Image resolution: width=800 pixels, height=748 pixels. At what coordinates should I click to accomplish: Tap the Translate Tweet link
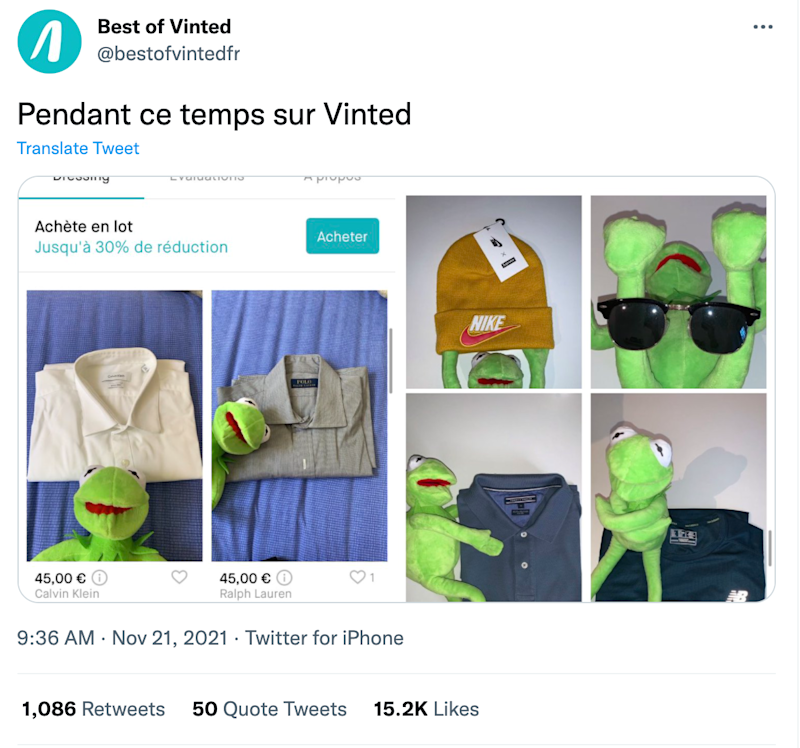[78, 148]
